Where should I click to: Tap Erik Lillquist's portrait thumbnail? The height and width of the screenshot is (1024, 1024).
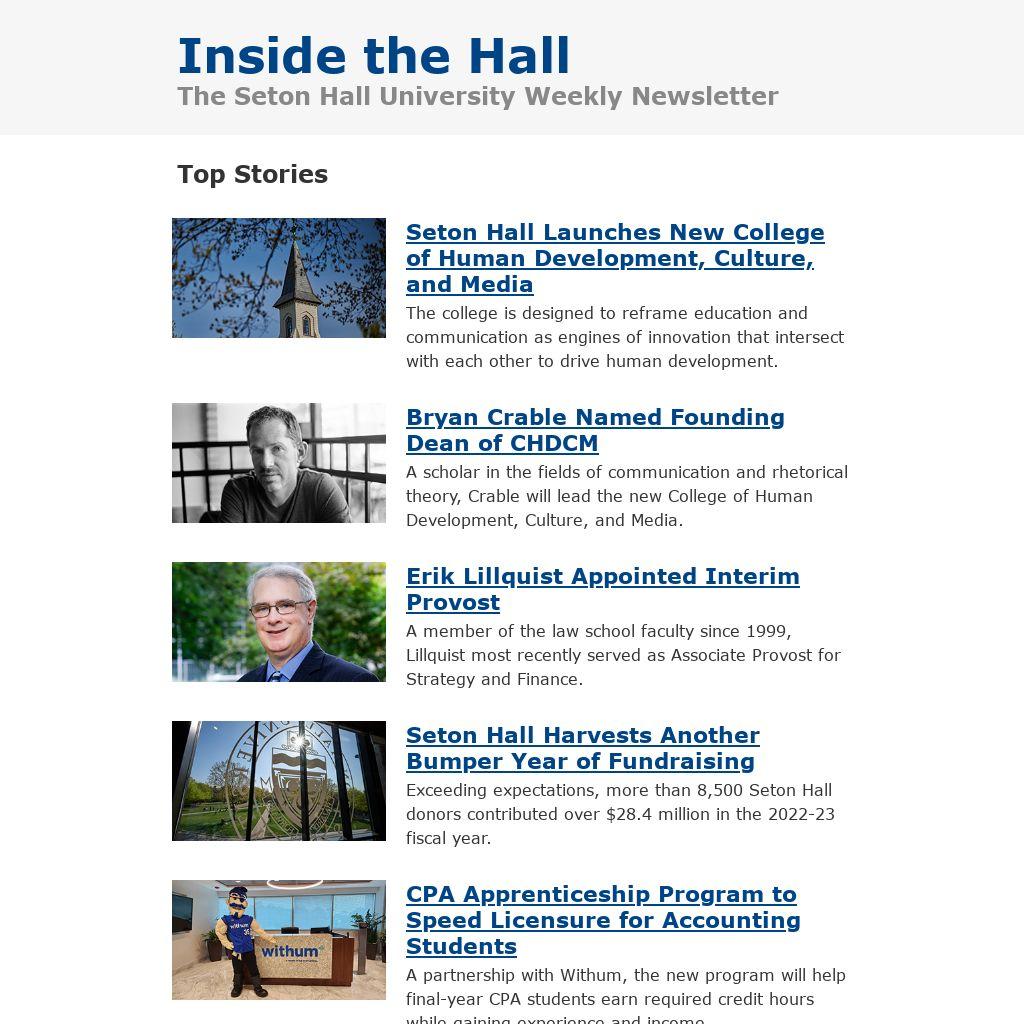click(279, 622)
